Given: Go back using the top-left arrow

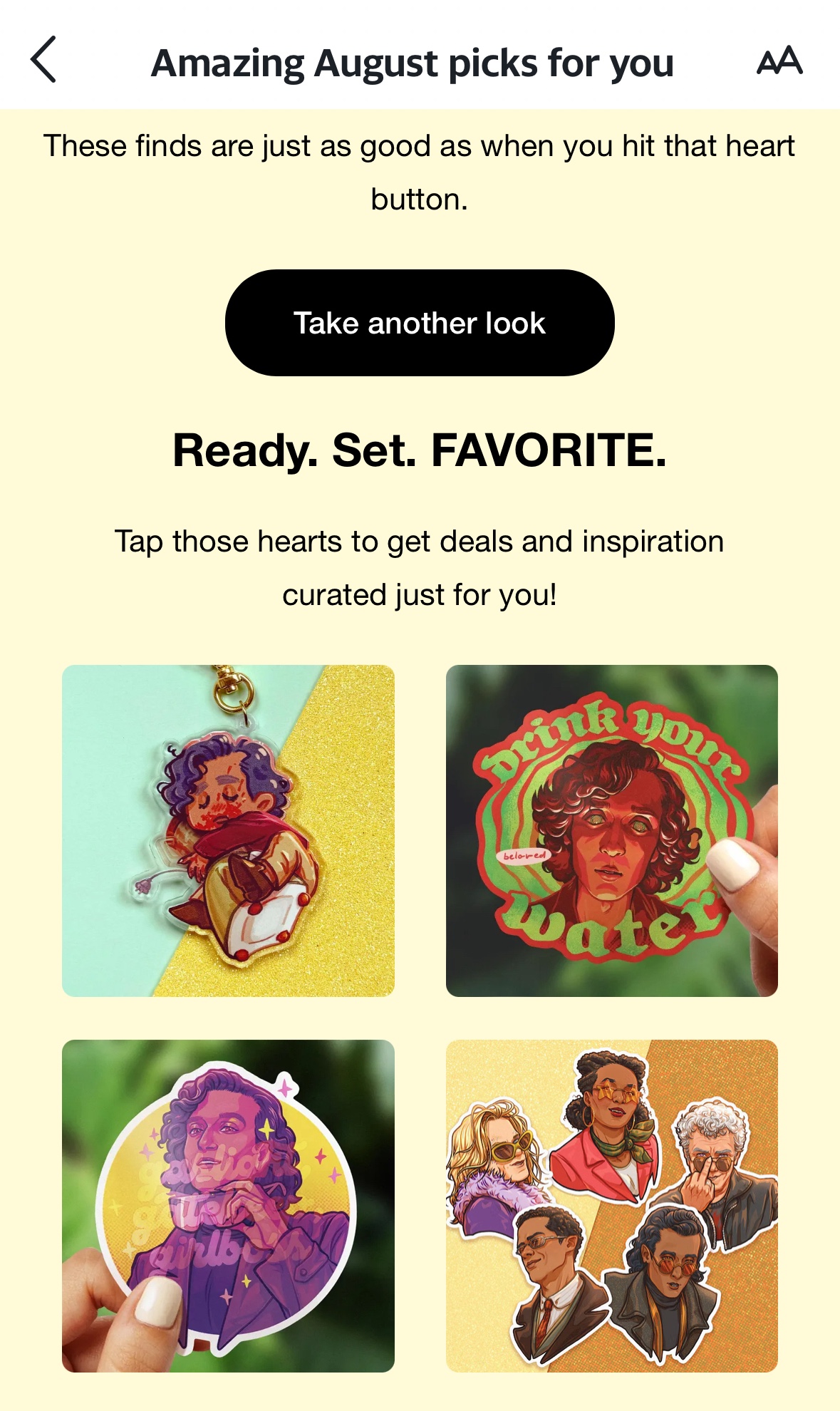Looking at the screenshot, I should [x=44, y=60].
